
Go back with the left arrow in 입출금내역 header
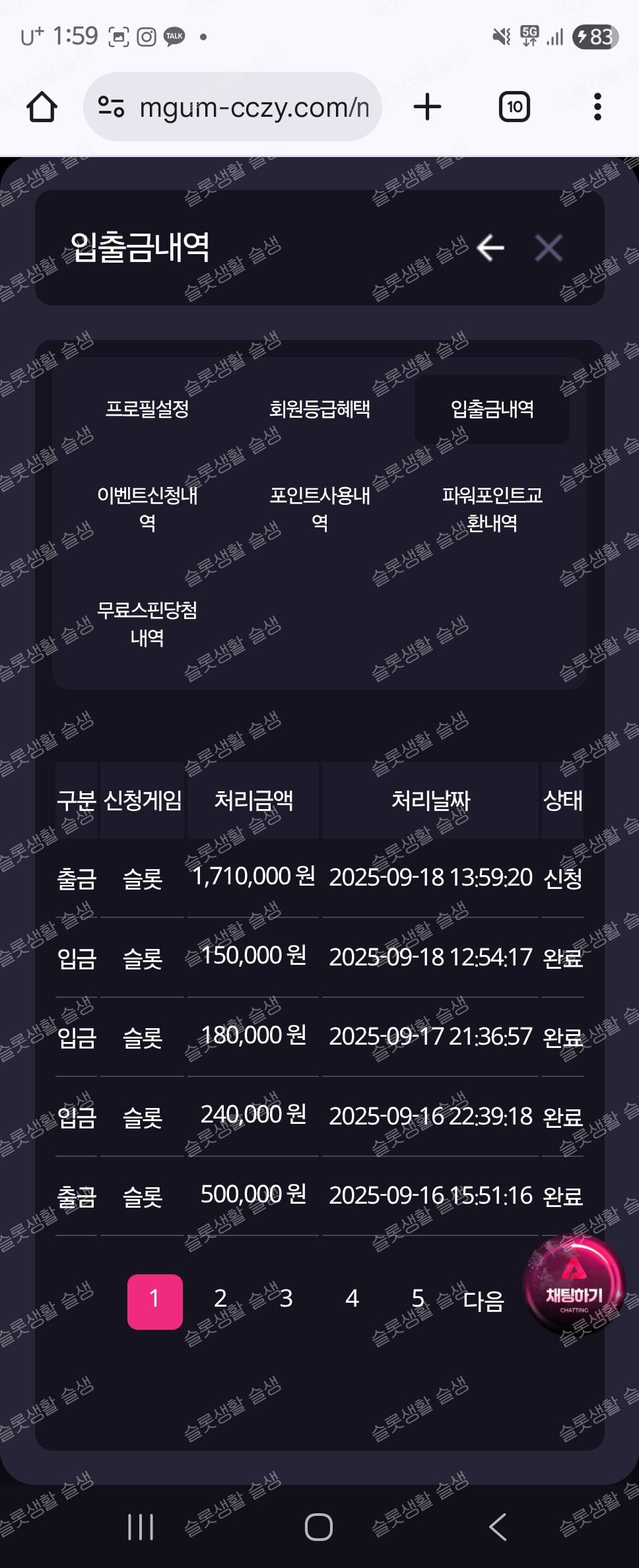(490, 248)
